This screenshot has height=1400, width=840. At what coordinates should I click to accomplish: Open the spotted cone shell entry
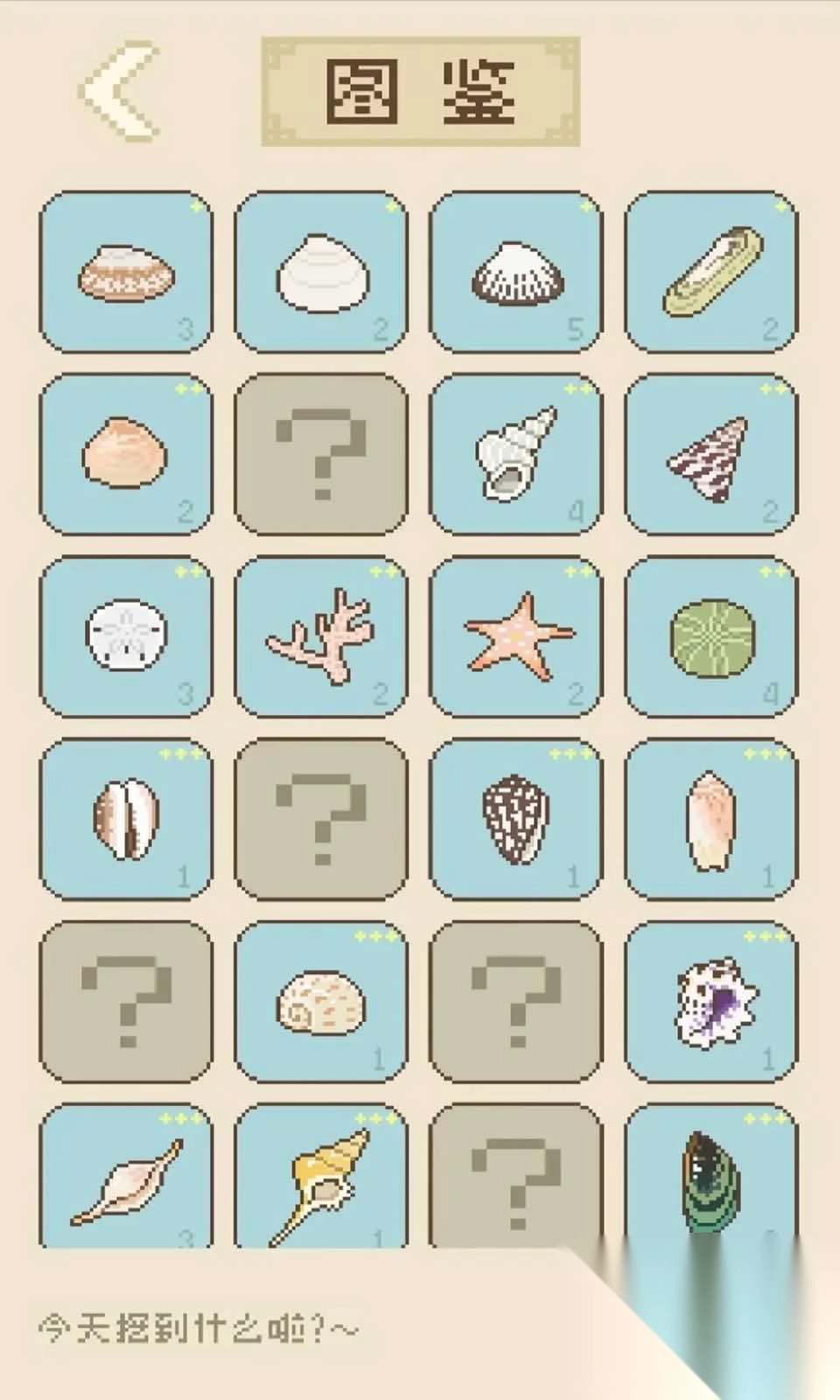[516, 819]
